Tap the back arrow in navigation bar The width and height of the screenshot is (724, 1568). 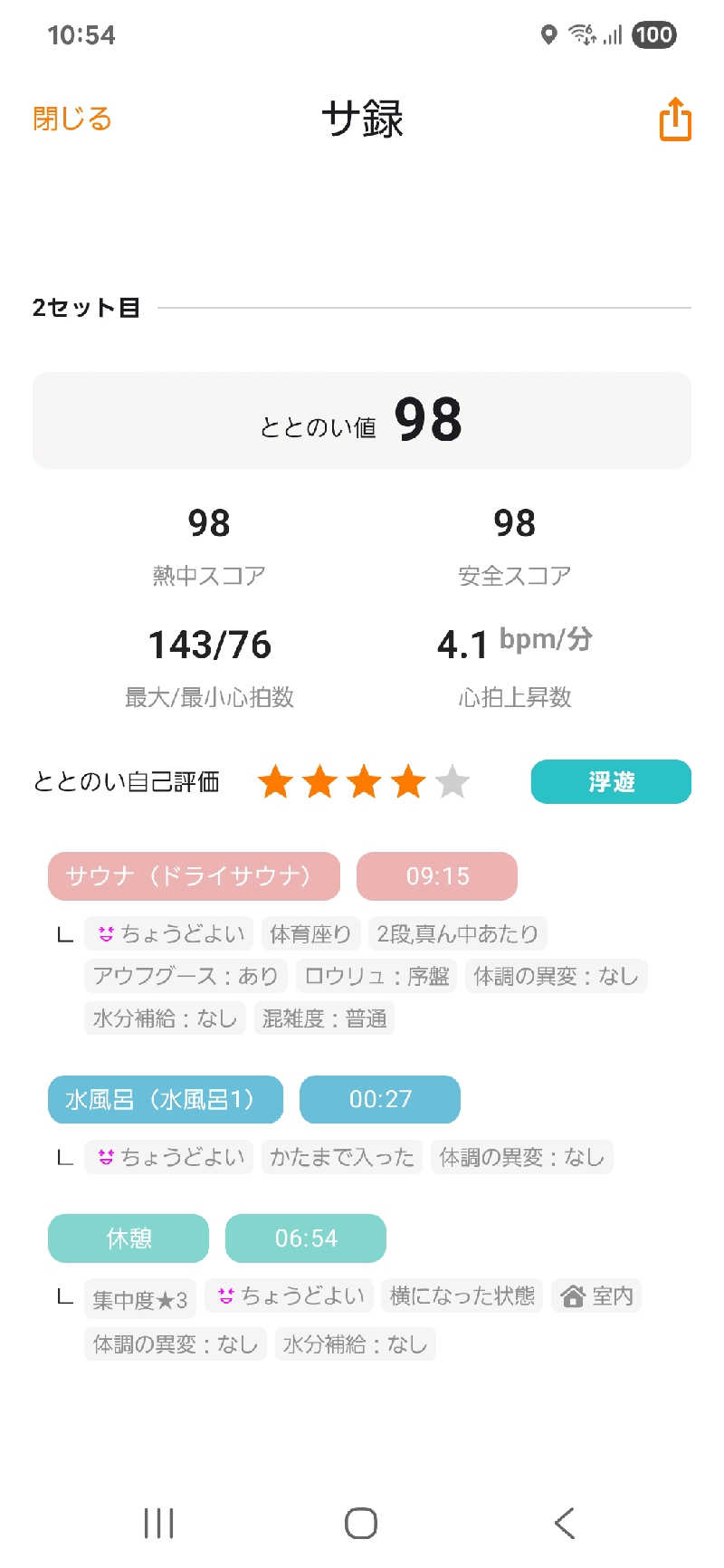pos(564,1524)
